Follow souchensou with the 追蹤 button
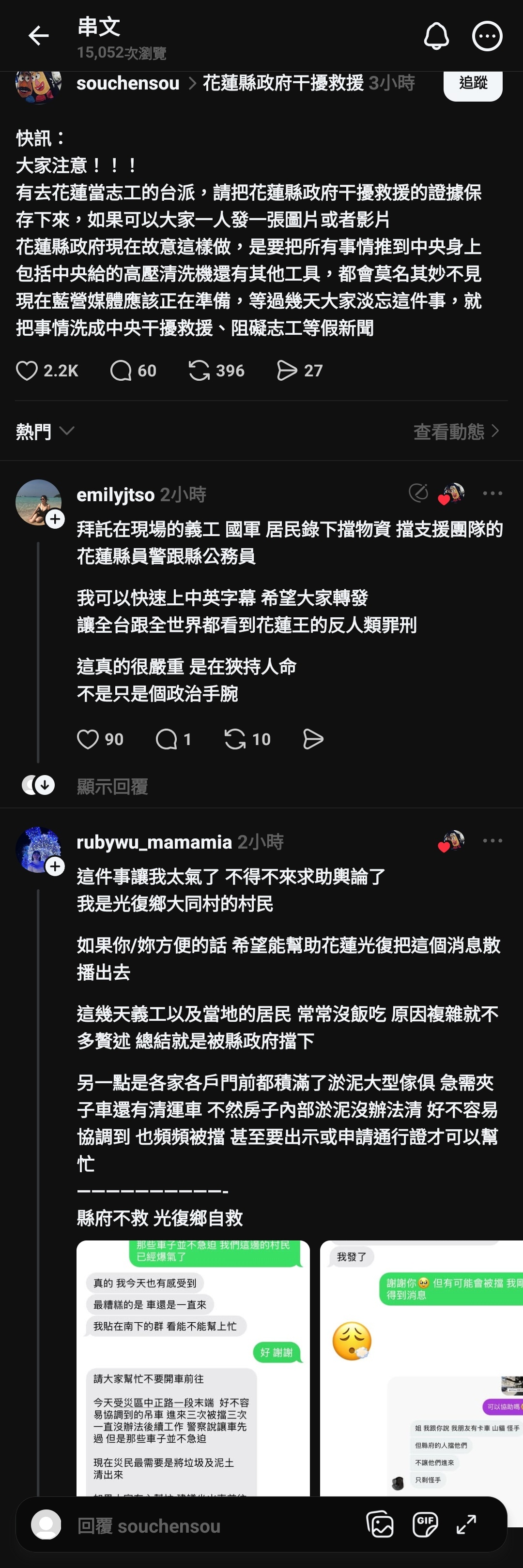This screenshot has width=523, height=1568. point(473,84)
